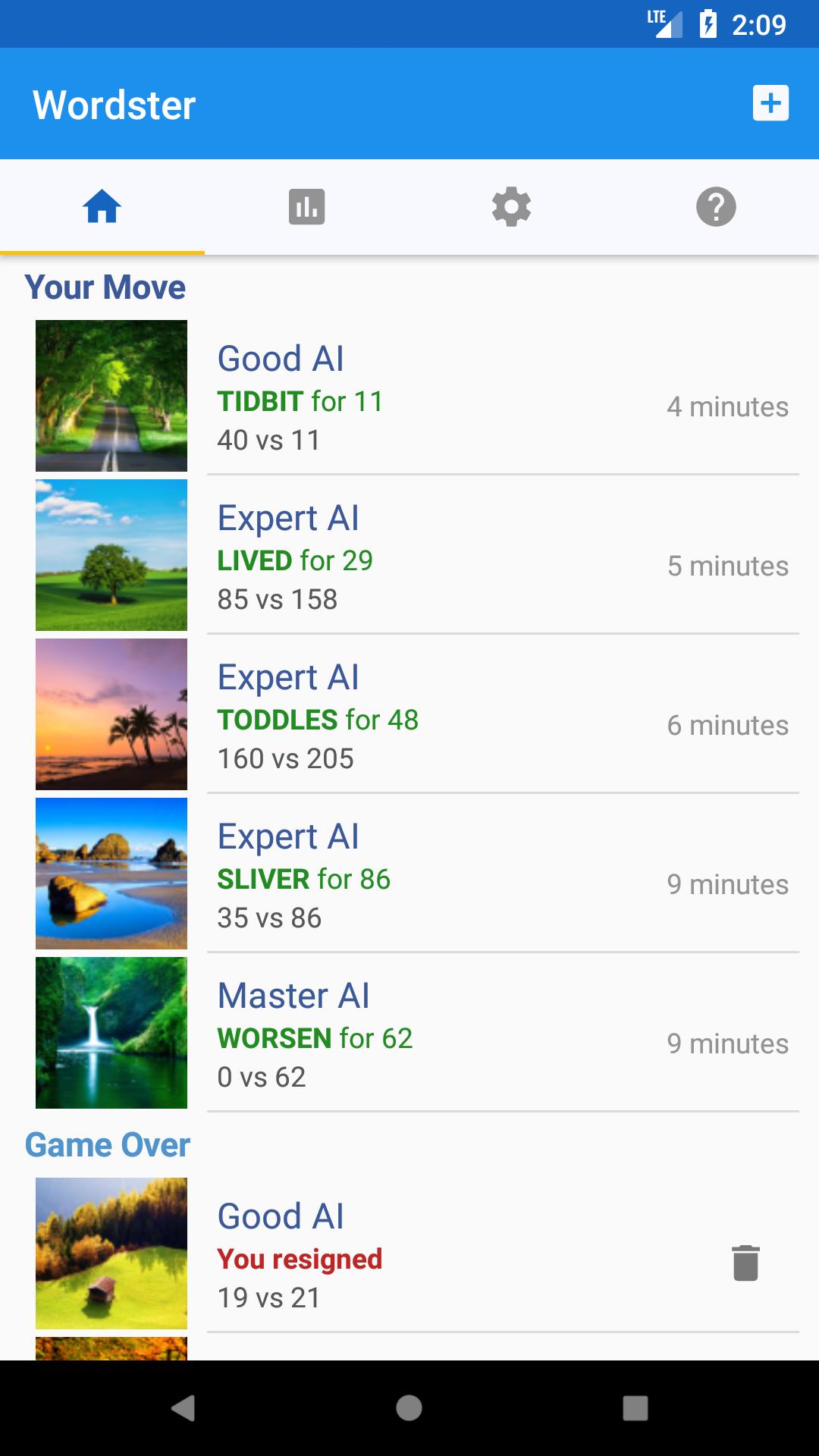Tap the system back button
This screenshot has height=1456, width=819.
click(x=183, y=1408)
